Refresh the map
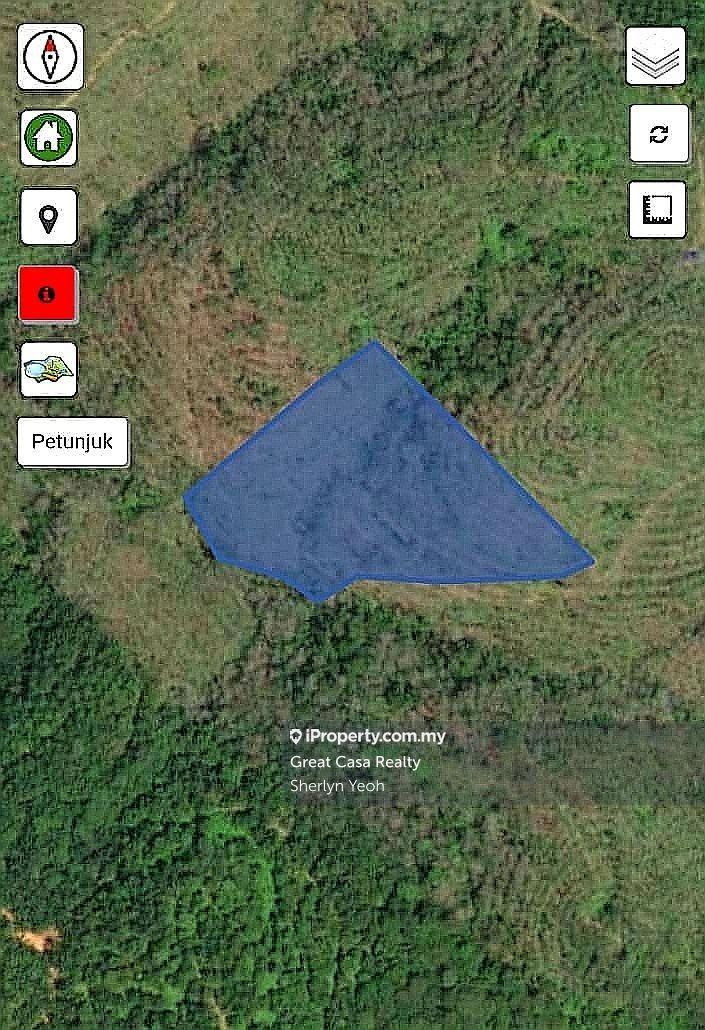This screenshot has height=1030, width=705. 658,134
